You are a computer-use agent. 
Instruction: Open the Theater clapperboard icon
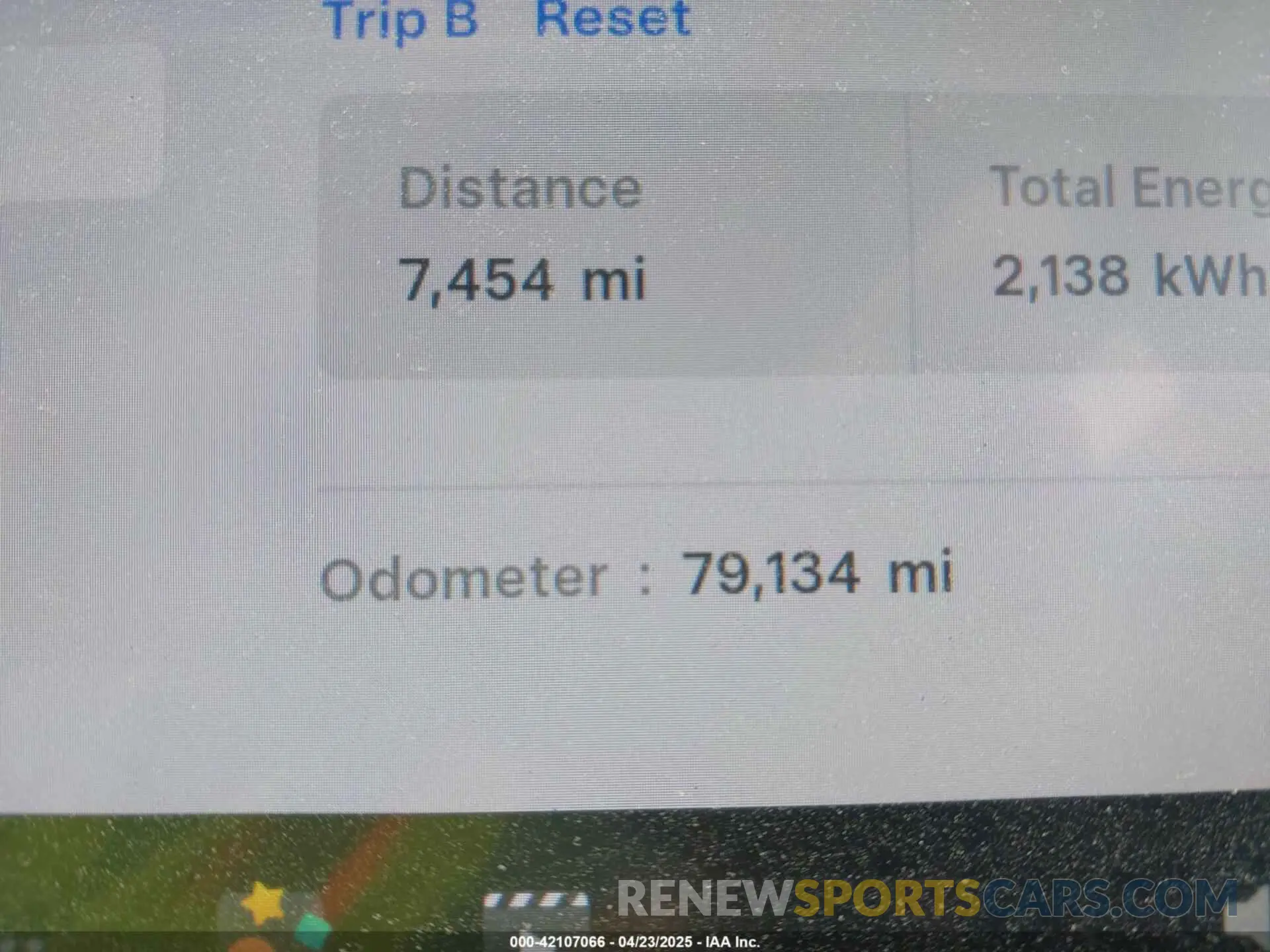point(534,914)
